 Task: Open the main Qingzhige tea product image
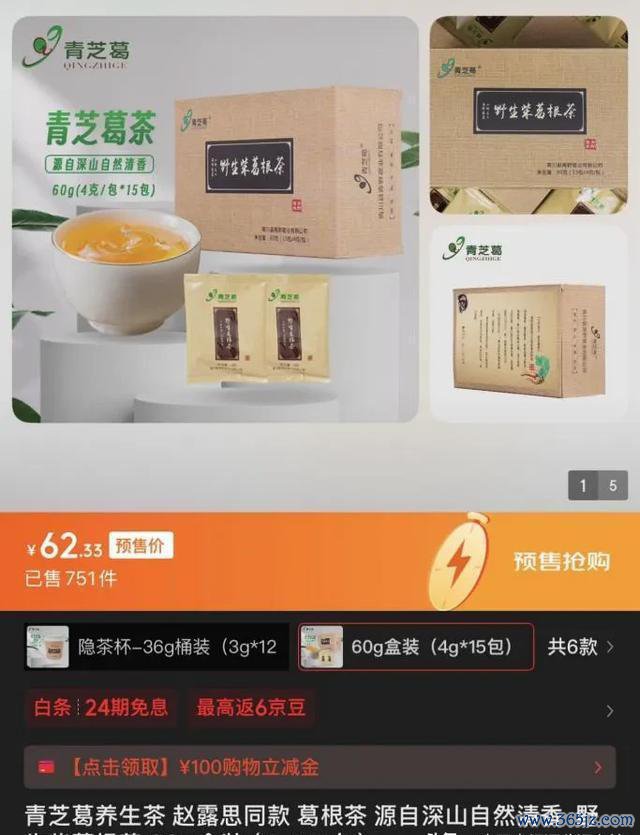click(x=215, y=218)
